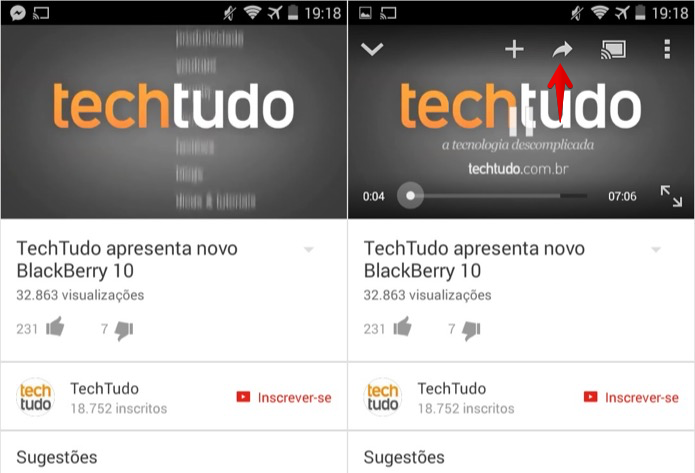Open the cast to device icon
Screen dimensions: 695x473
(x=613, y=49)
